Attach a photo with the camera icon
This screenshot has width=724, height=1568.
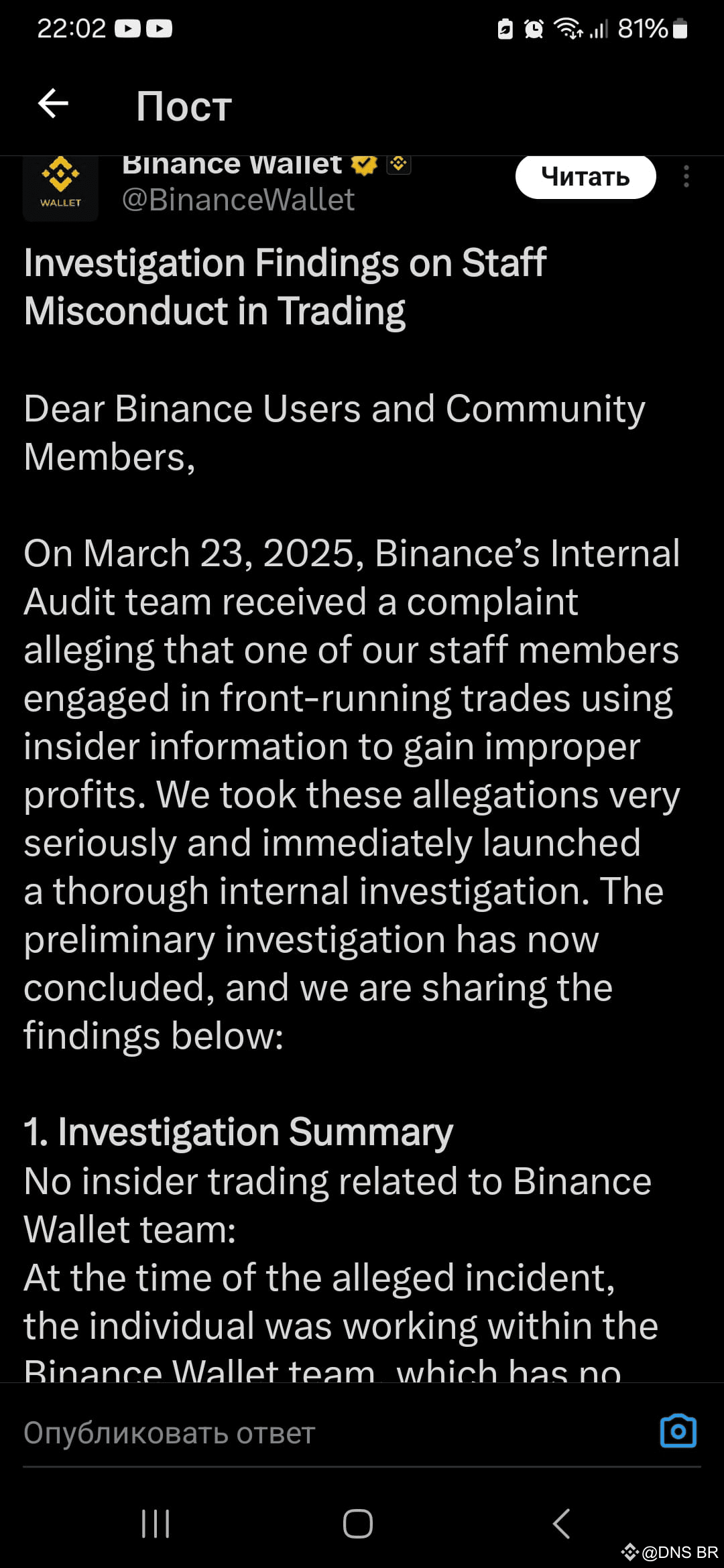tap(678, 1431)
